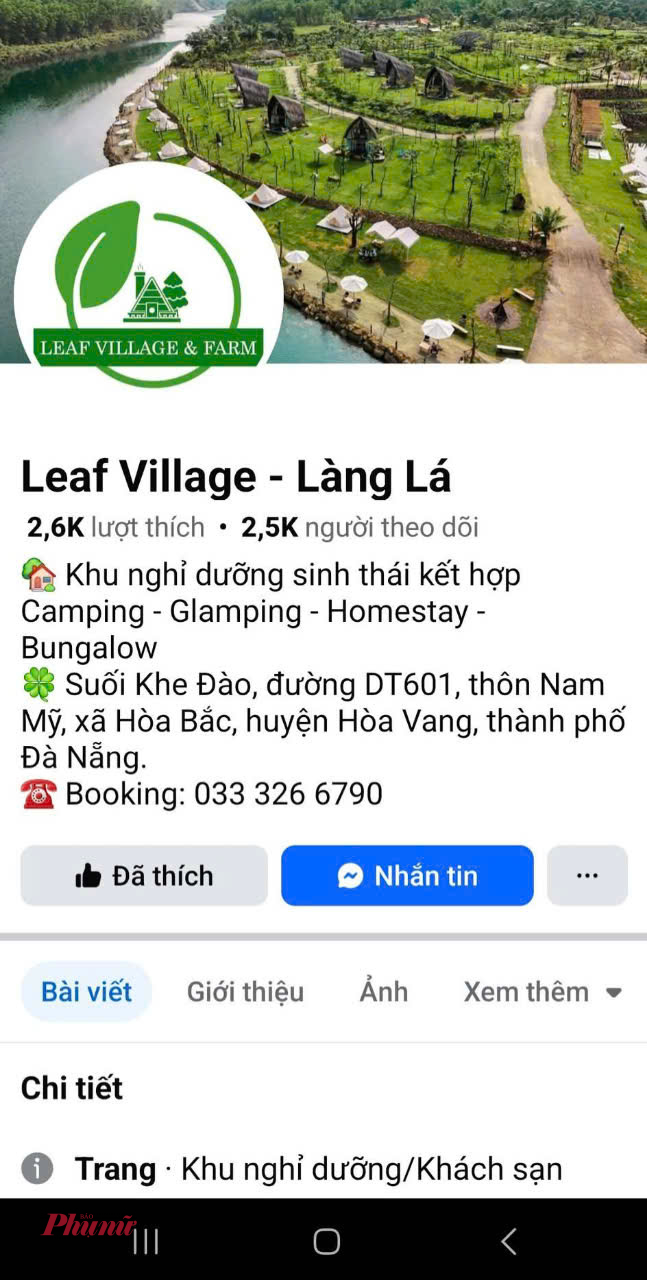Open the three-dot more options button
The width and height of the screenshot is (647, 1280).
point(587,876)
